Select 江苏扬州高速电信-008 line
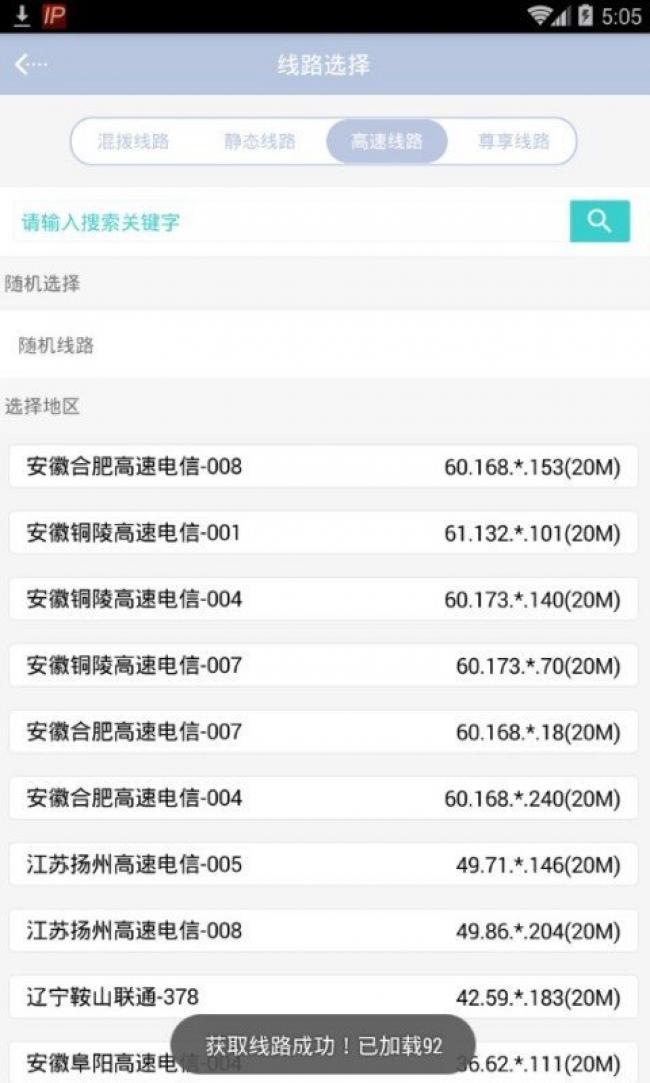Screen dimensions: 650x1083 (x=324, y=931)
